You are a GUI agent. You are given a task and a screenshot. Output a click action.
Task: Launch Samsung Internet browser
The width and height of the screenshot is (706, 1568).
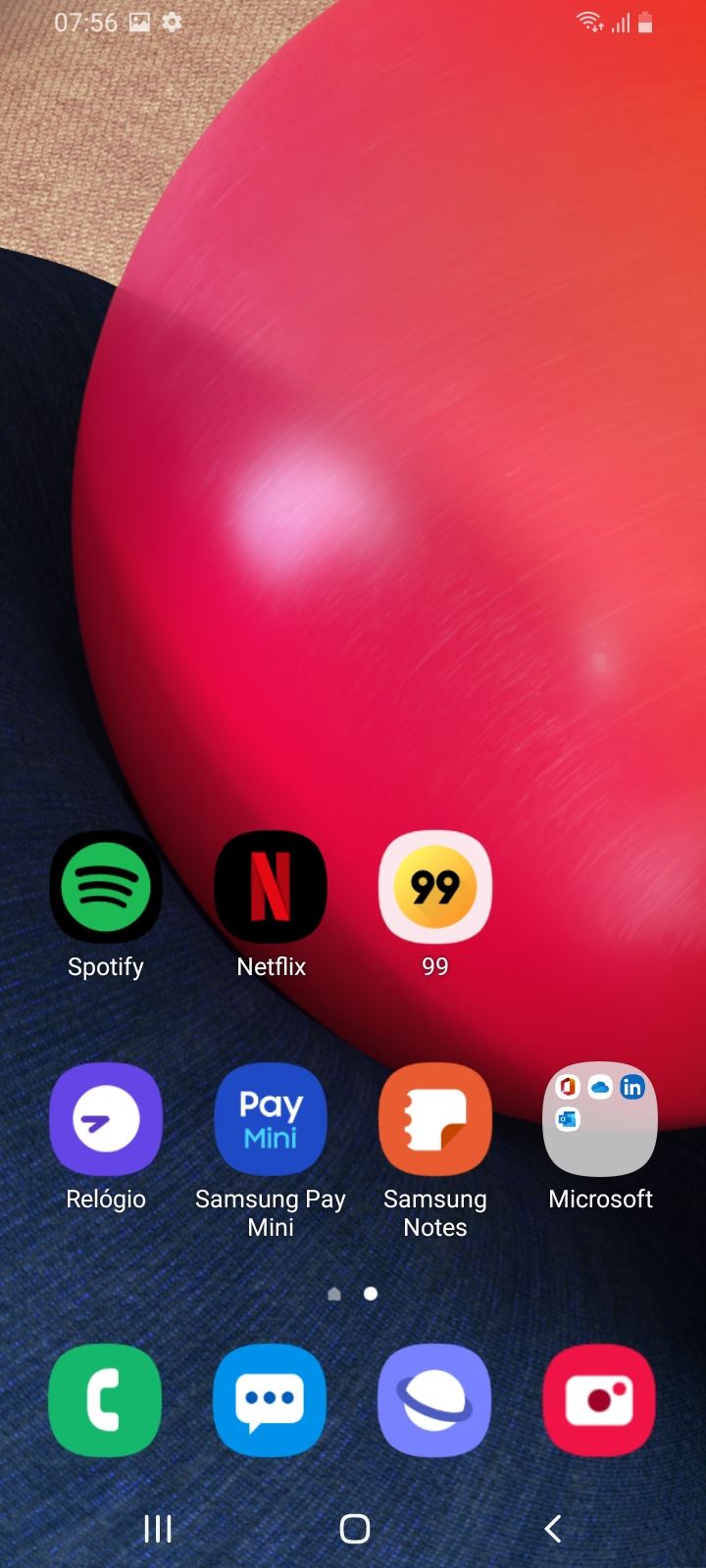pyautogui.click(x=435, y=1400)
